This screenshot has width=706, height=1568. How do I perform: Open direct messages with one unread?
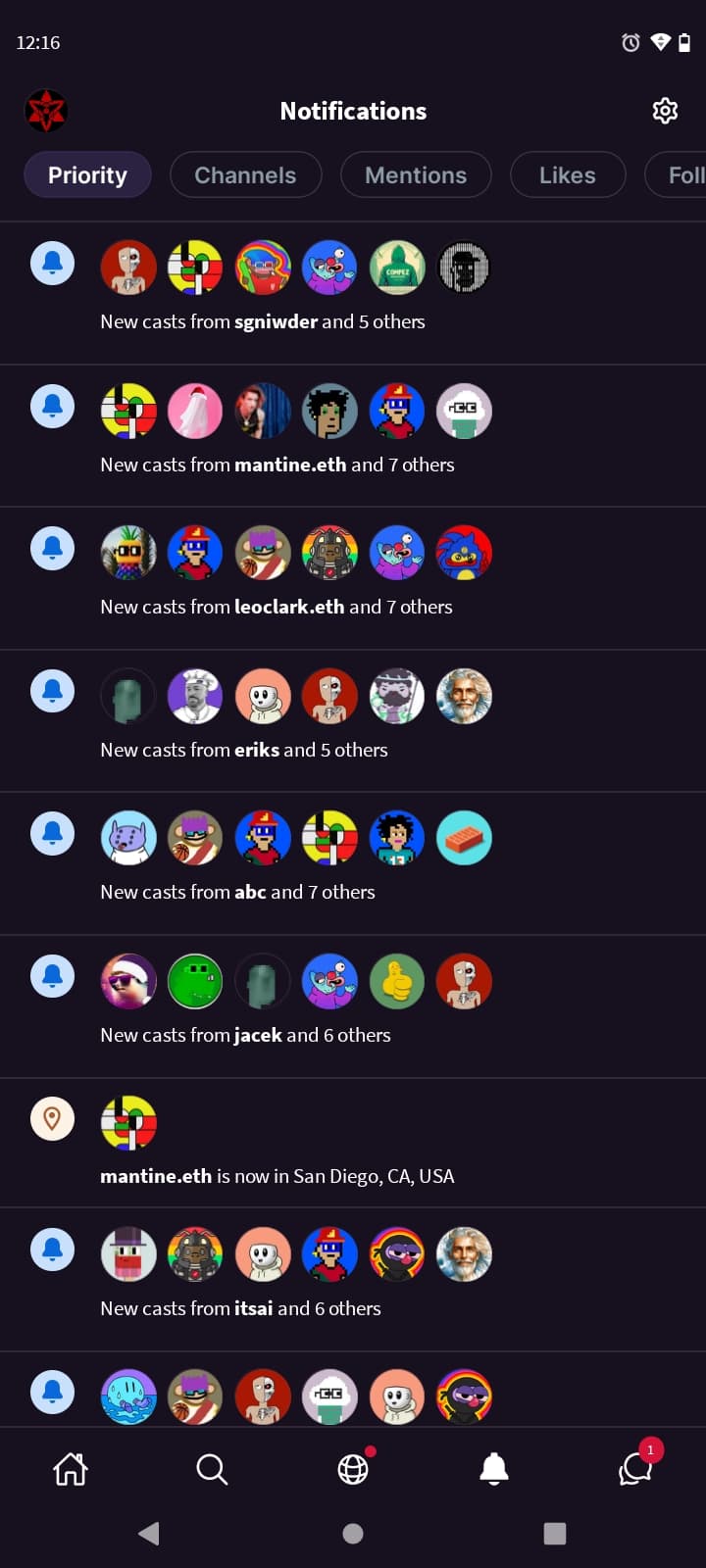click(635, 1469)
